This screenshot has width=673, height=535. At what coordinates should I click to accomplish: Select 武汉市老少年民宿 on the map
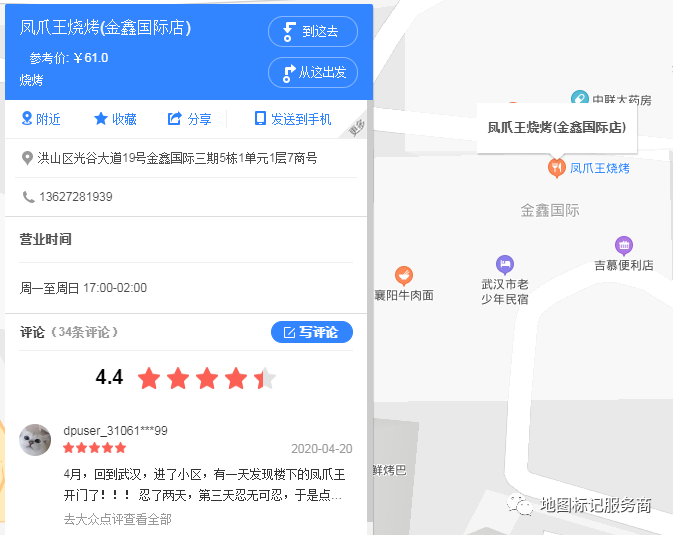(505, 265)
